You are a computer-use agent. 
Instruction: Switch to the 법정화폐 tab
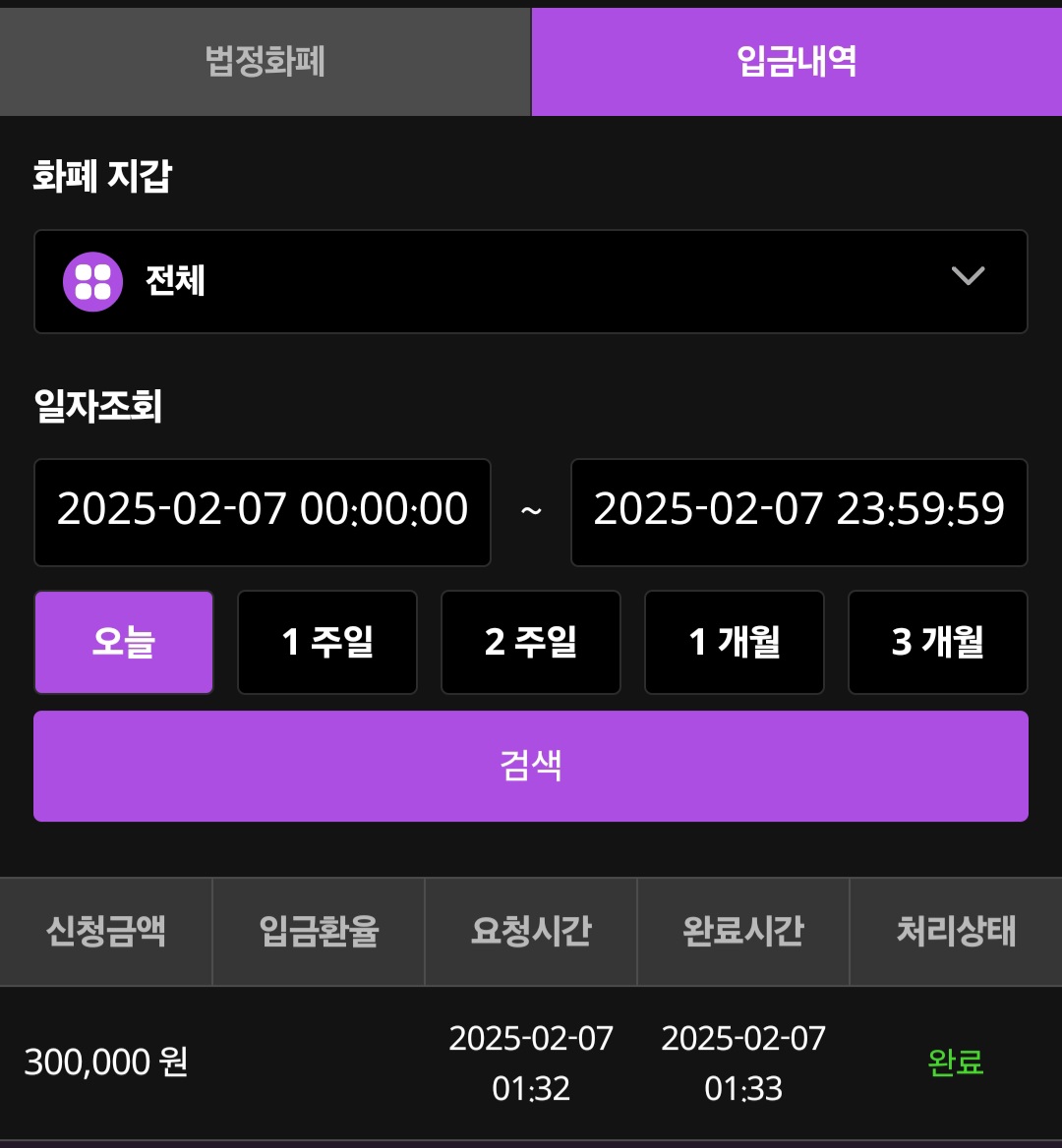click(265, 62)
